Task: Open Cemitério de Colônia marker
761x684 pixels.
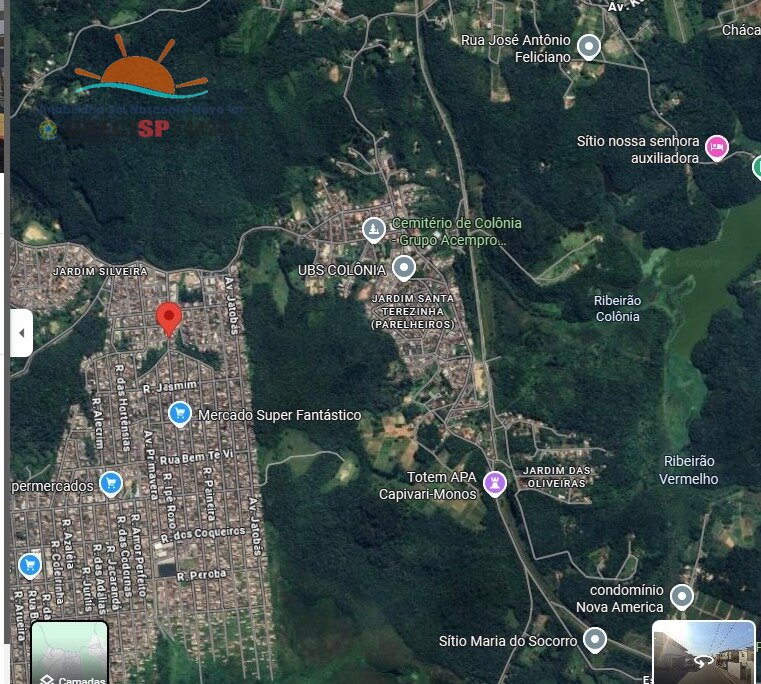Action: [373, 230]
